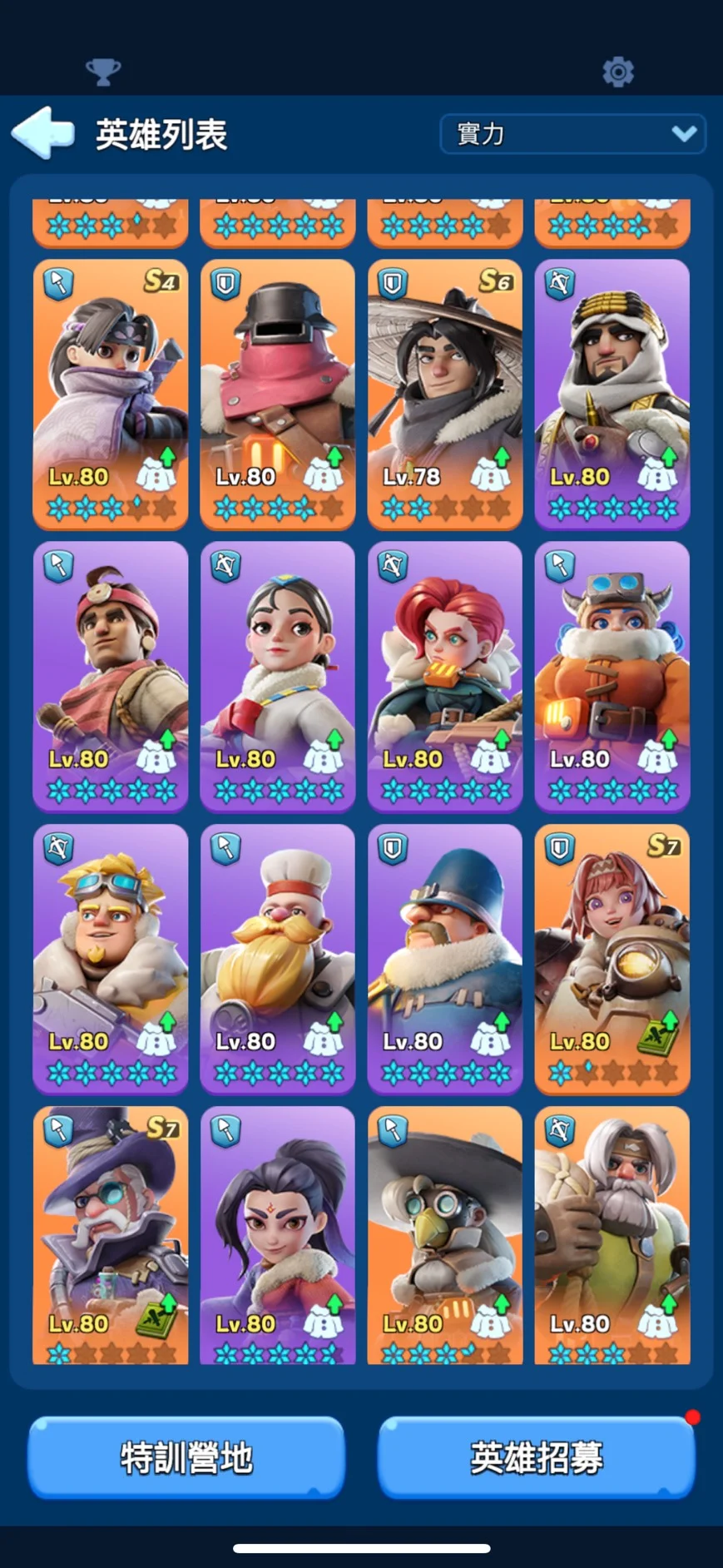The image size is (723, 1568).
Task: Open the hero with the tall blue hat
Action: (x=445, y=957)
